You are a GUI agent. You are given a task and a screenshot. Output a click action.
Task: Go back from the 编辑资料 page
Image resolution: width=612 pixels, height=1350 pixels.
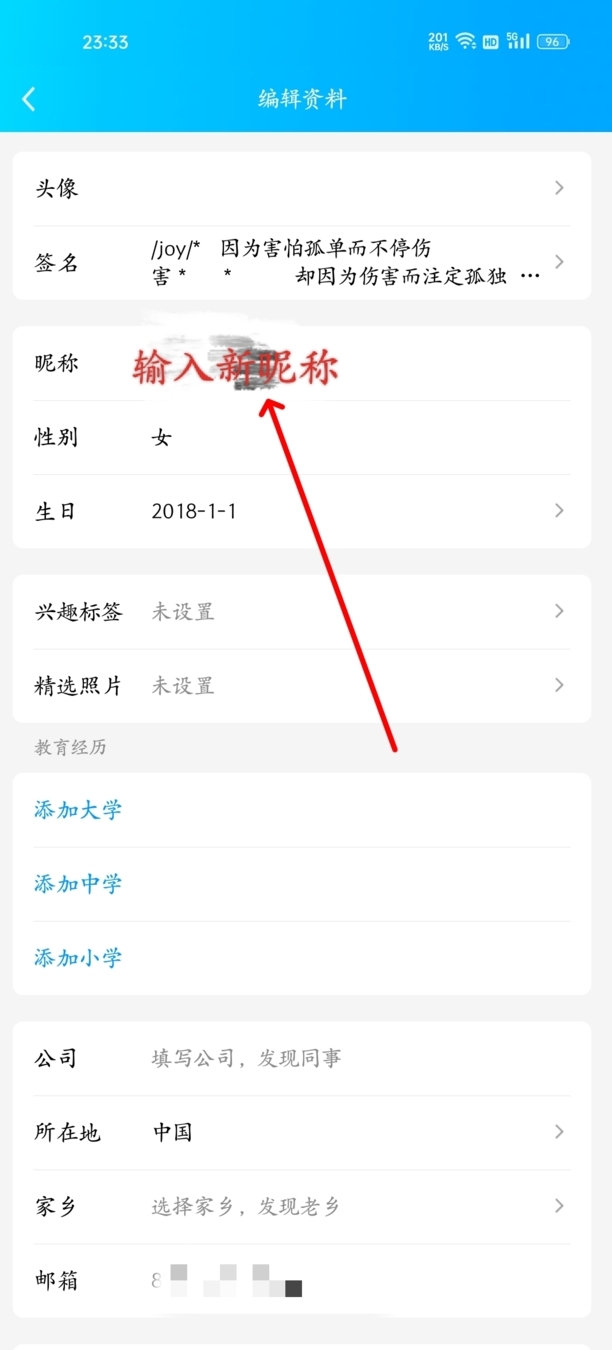pyautogui.click(x=29, y=98)
